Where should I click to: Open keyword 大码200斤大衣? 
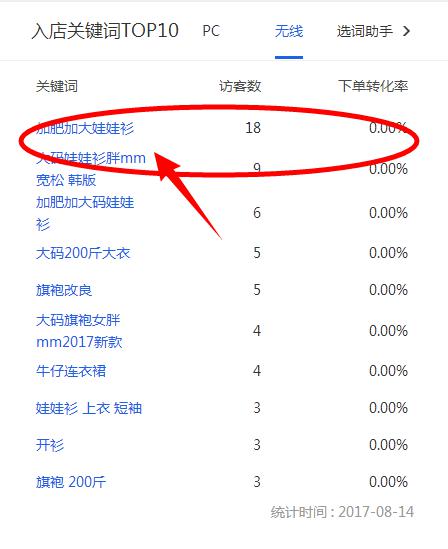point(83,253)
